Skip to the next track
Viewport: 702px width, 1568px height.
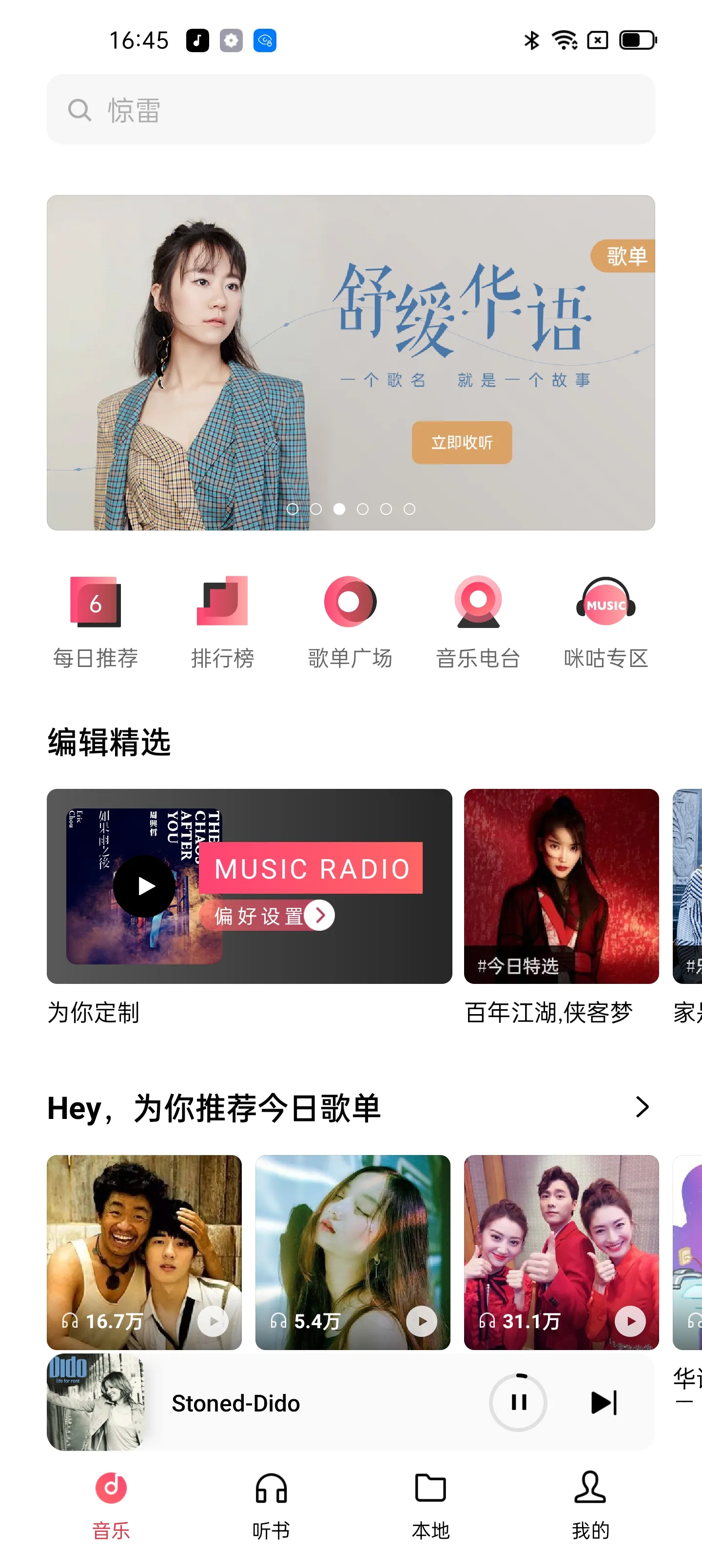604,1402
